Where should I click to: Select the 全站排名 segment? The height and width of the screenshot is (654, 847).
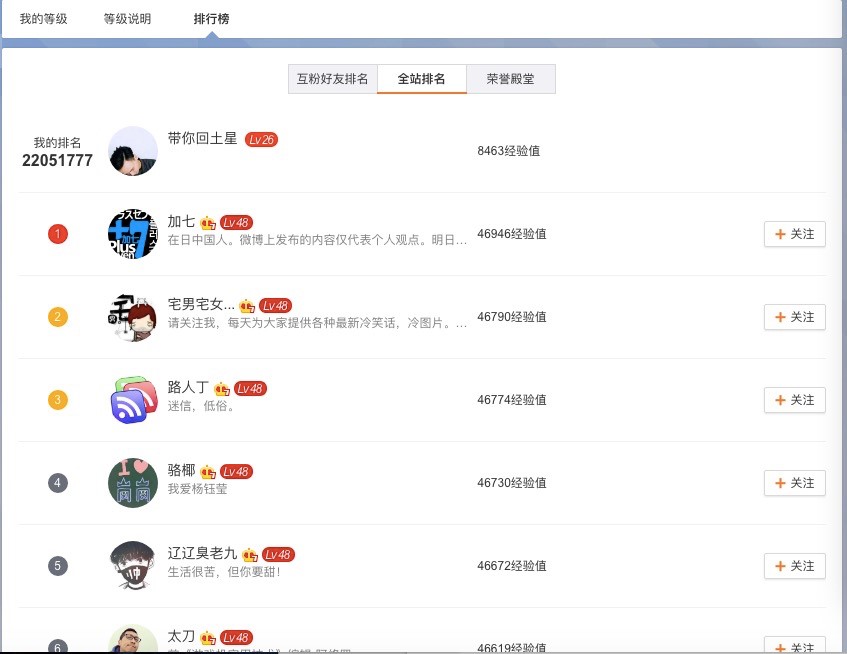421,79
